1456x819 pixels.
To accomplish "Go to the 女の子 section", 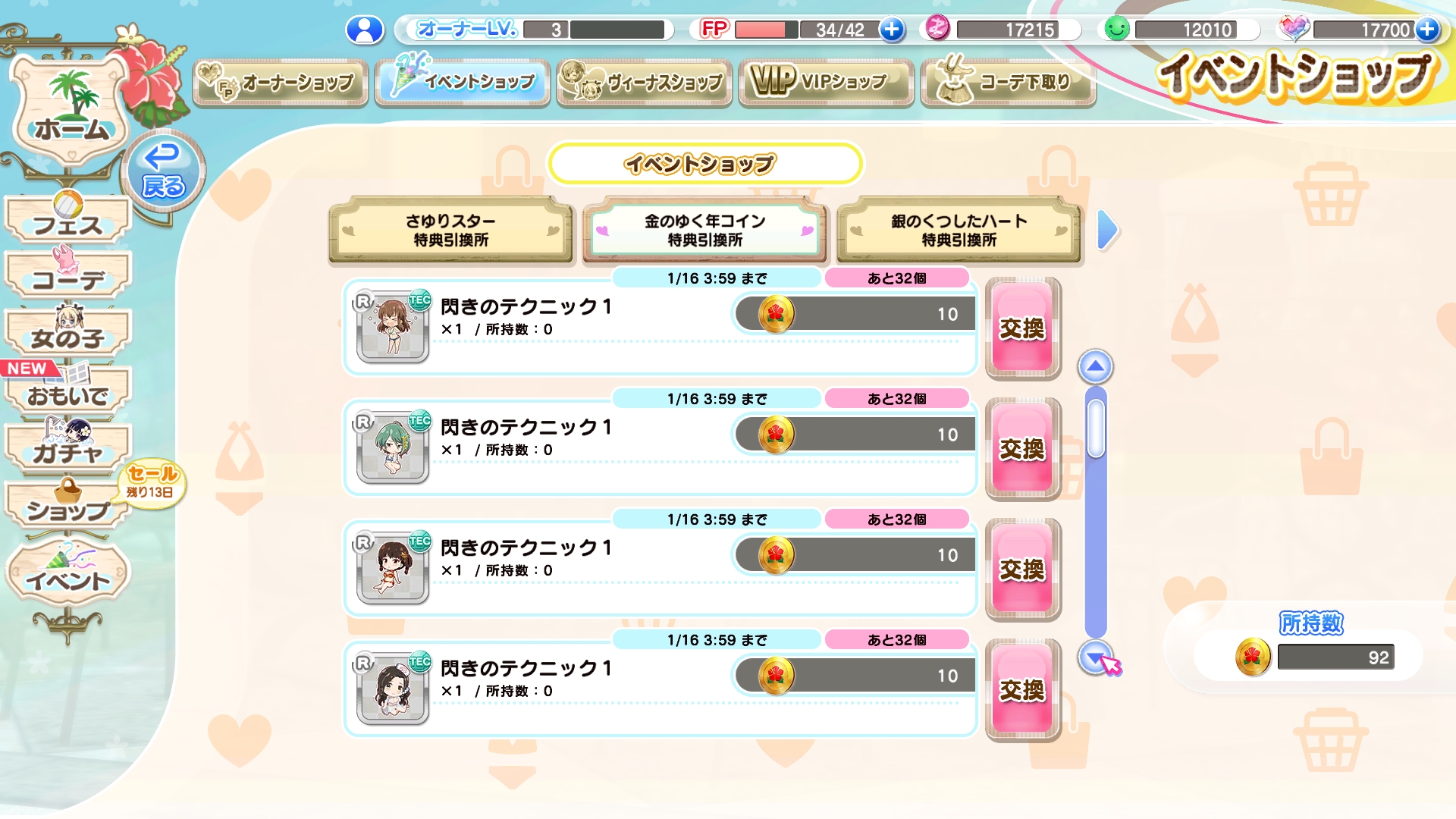I will 68,334.
